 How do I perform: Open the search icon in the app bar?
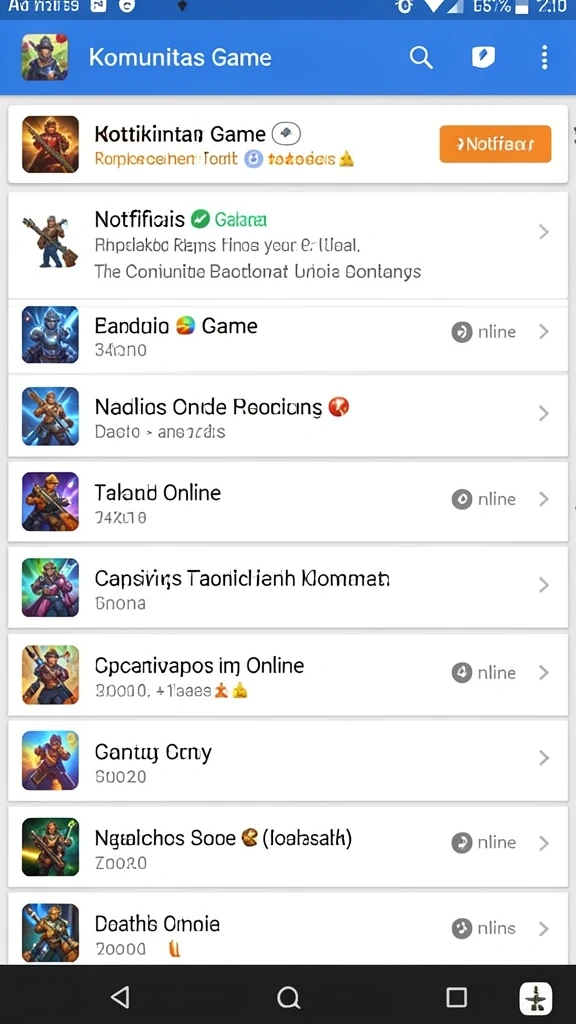[x=421, y=58]
